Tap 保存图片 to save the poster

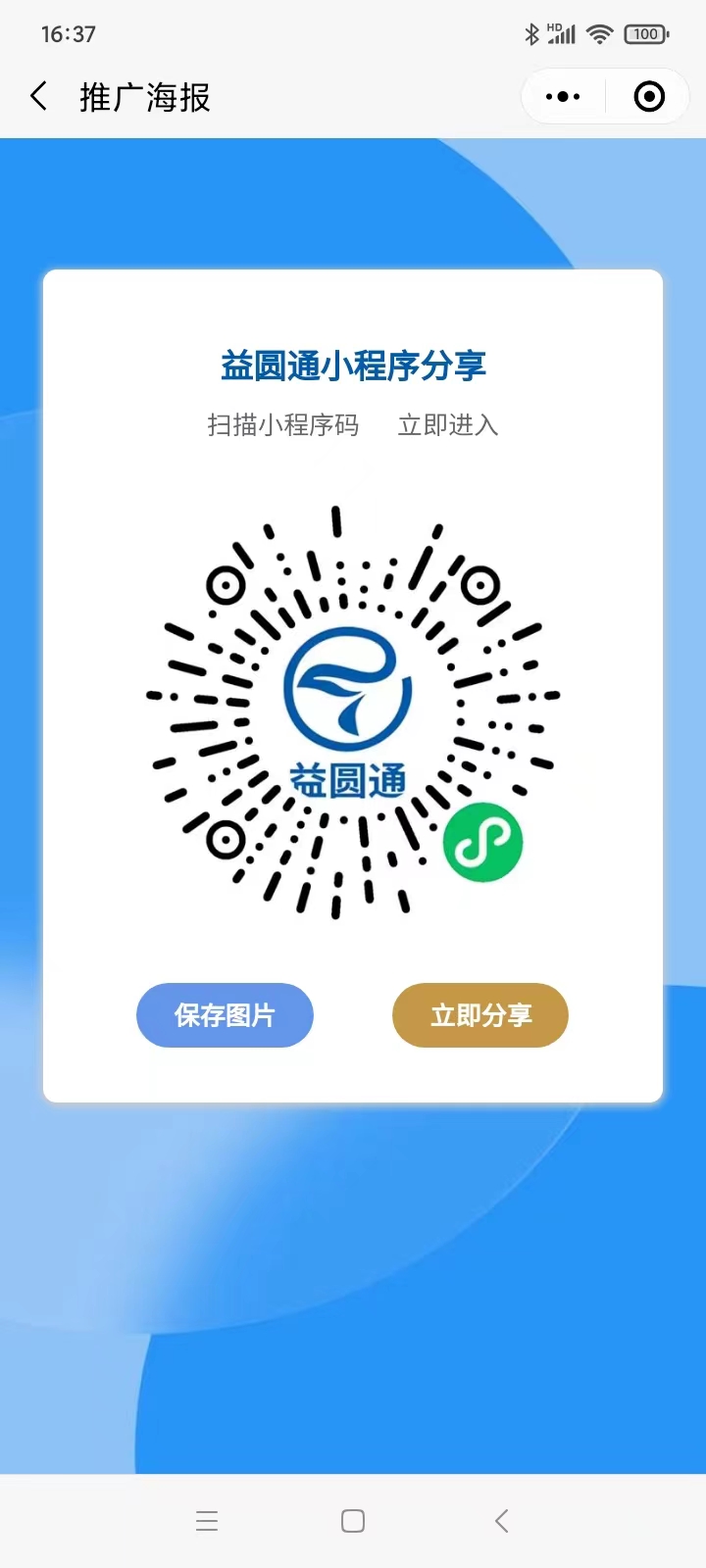pyautogui.click(x=225, y=1015)
